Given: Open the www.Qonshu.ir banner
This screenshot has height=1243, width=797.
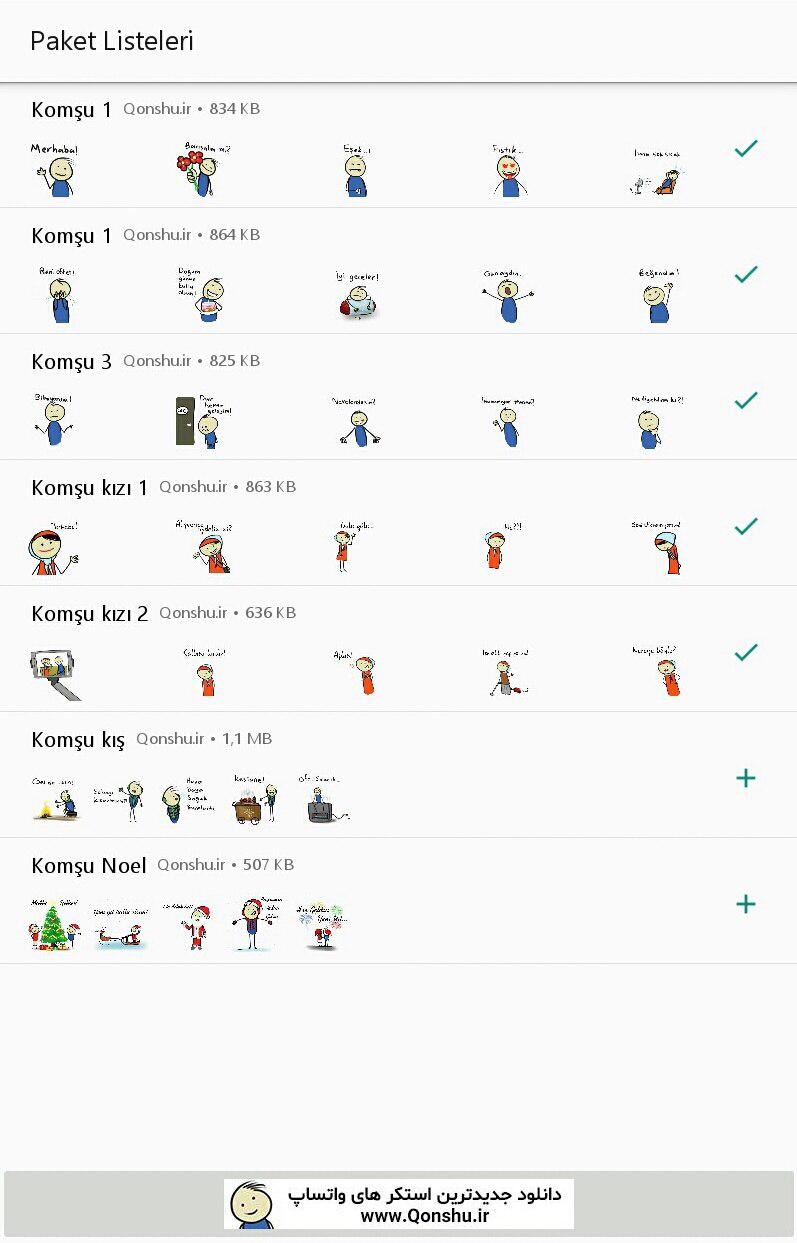Looking at the screenshot, I should pyautogui.click(x=398, y=1204).
